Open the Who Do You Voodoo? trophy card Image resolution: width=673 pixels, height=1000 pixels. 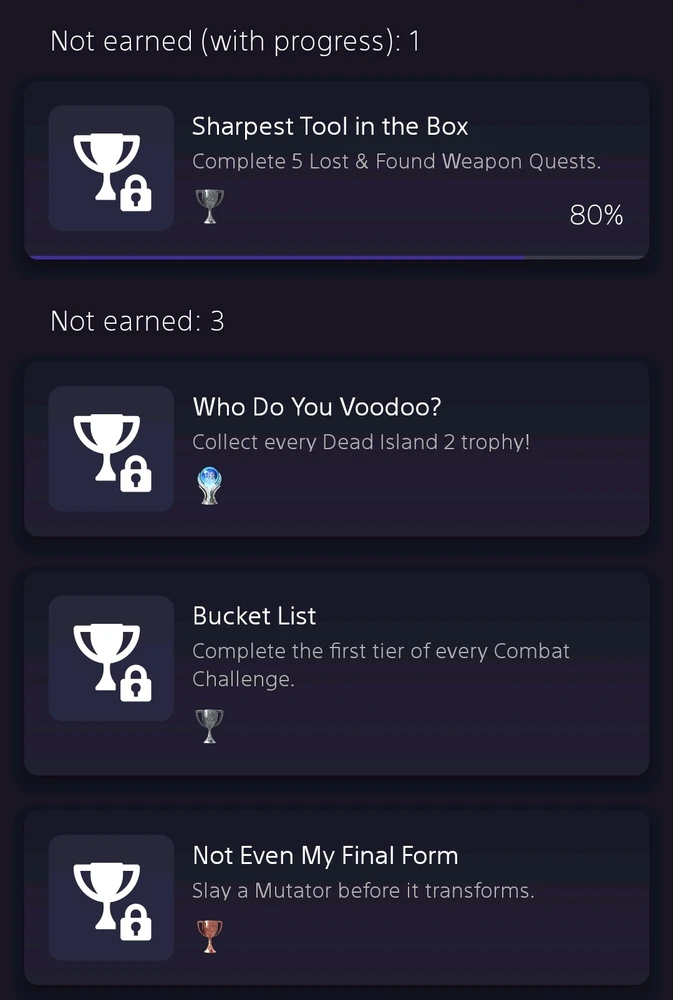[336, 448]
